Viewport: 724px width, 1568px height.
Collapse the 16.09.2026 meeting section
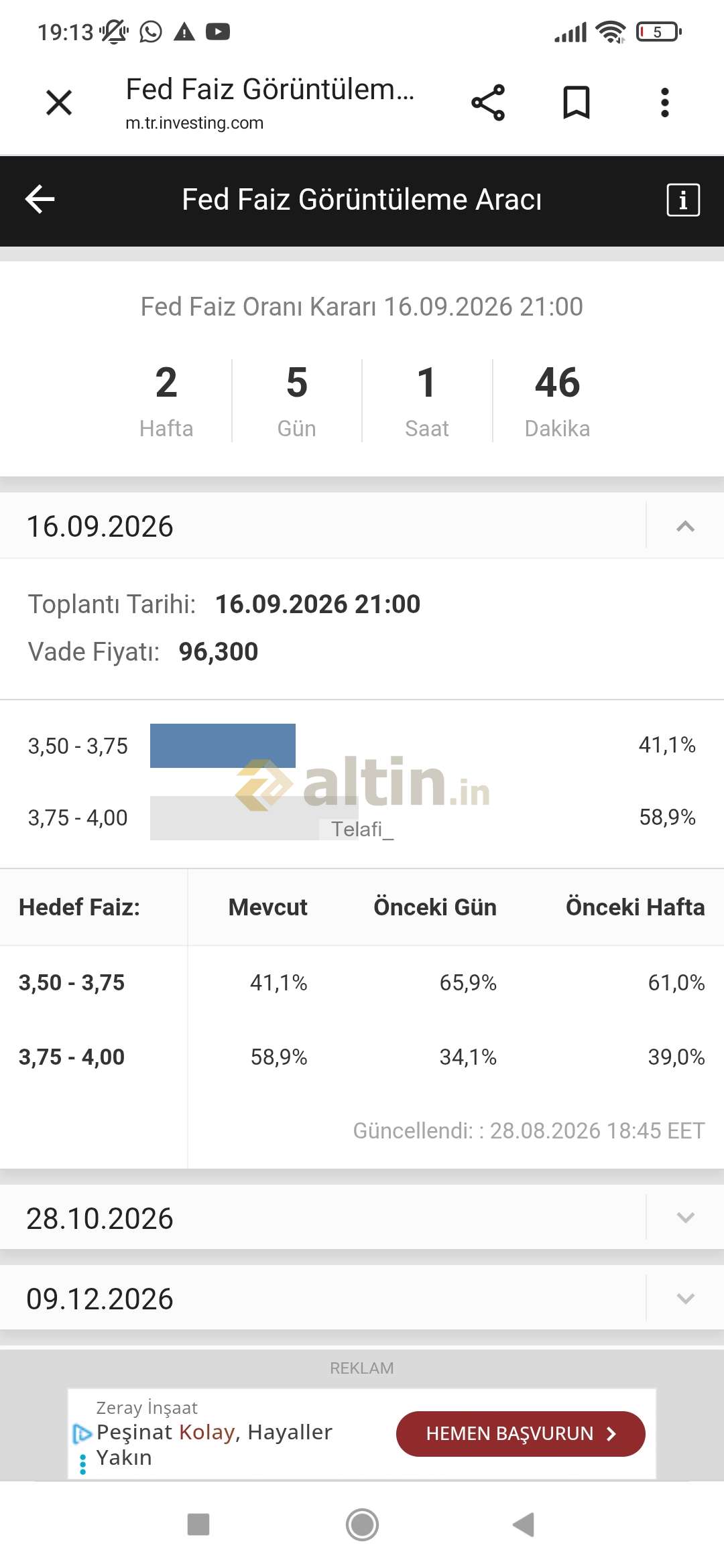click(685, 527)
